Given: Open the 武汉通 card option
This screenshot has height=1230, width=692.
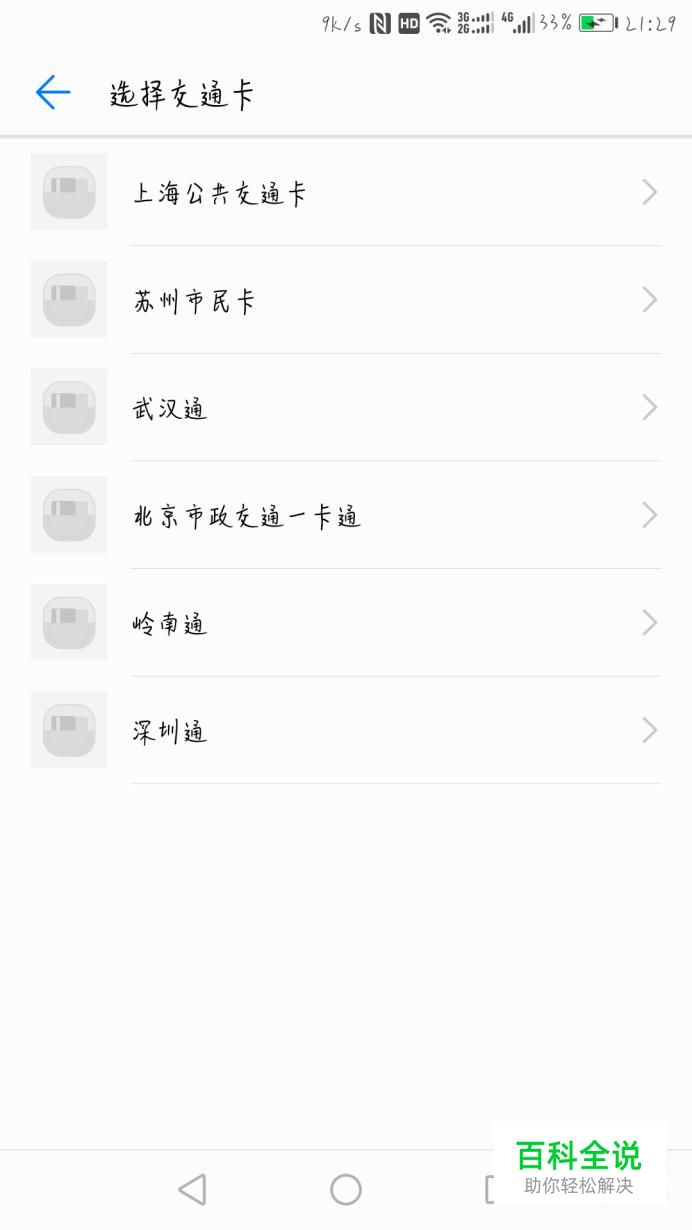Looking at the screenshot, I should [x=346, y=408].
